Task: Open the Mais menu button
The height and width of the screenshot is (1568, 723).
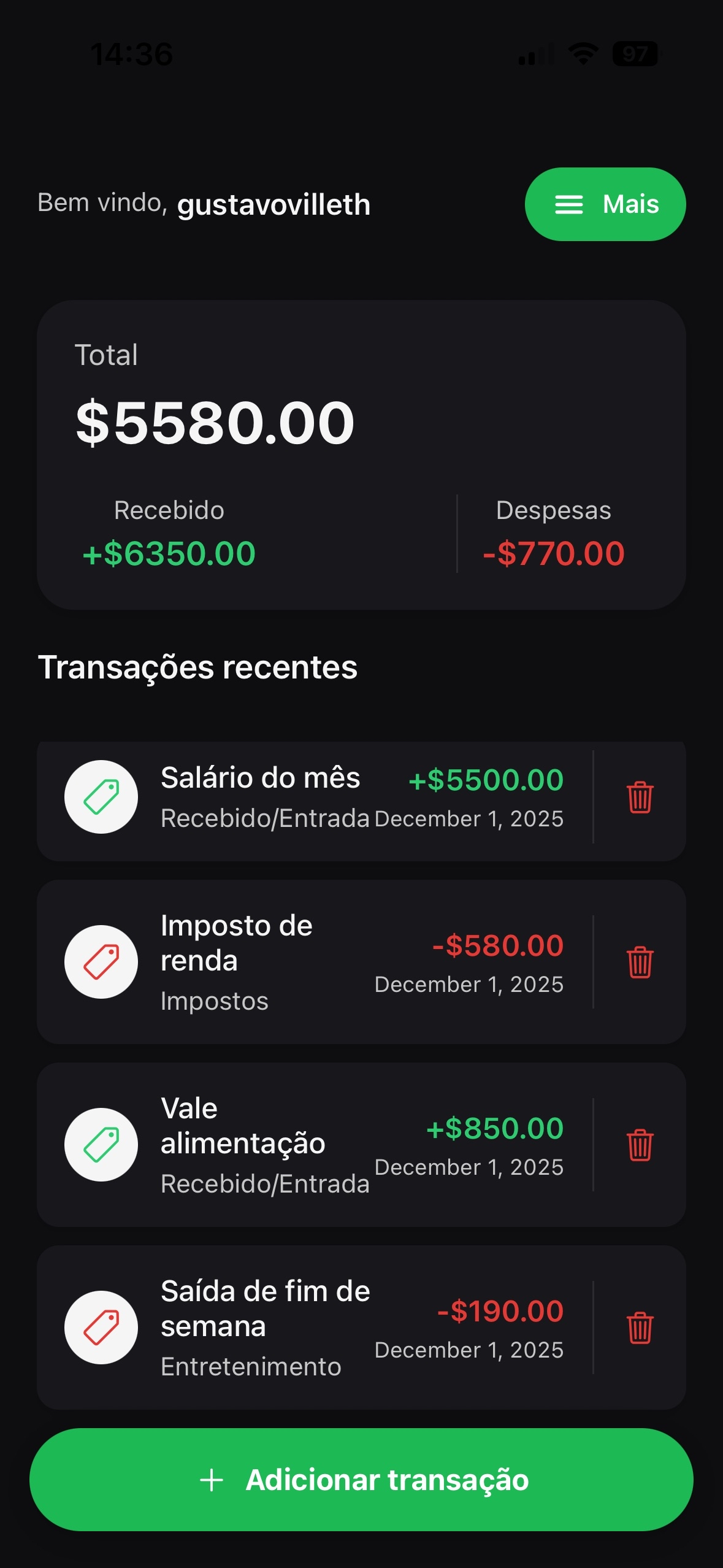Action: [605, 204]
